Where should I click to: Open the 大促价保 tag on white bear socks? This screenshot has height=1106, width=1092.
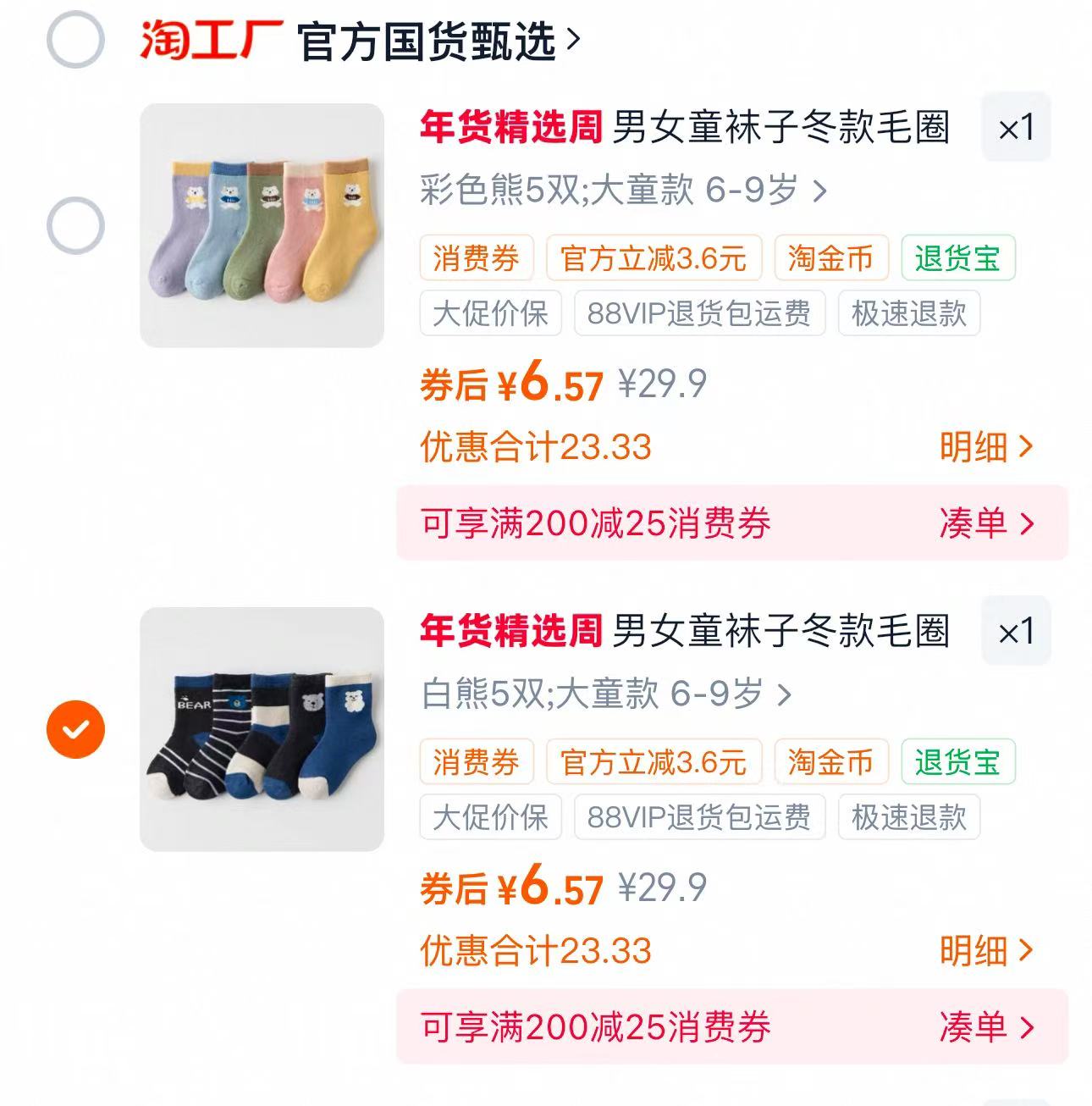click(x=493, y=818)
